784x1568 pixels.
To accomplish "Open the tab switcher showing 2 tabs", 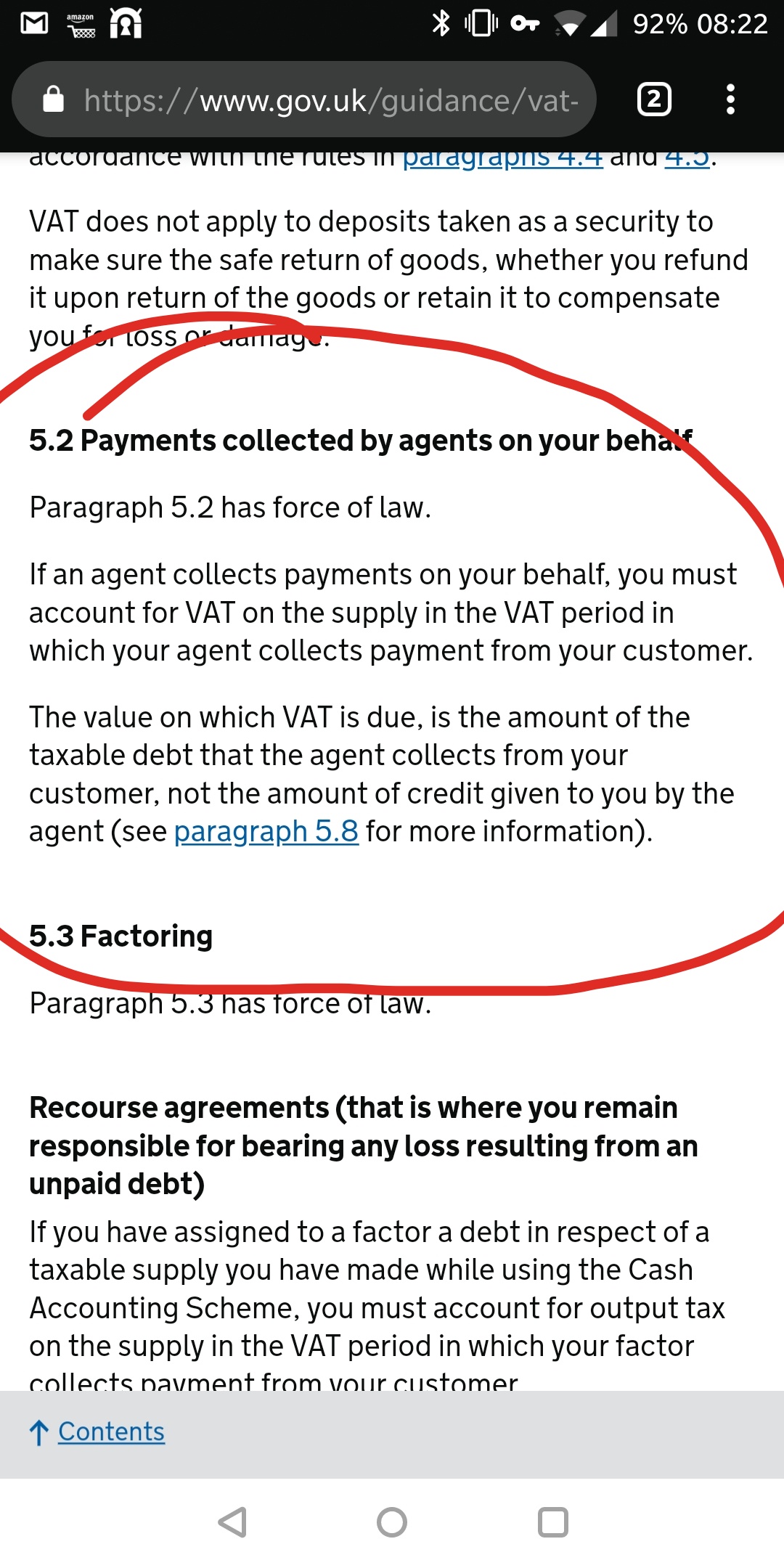I will [653, 99].
